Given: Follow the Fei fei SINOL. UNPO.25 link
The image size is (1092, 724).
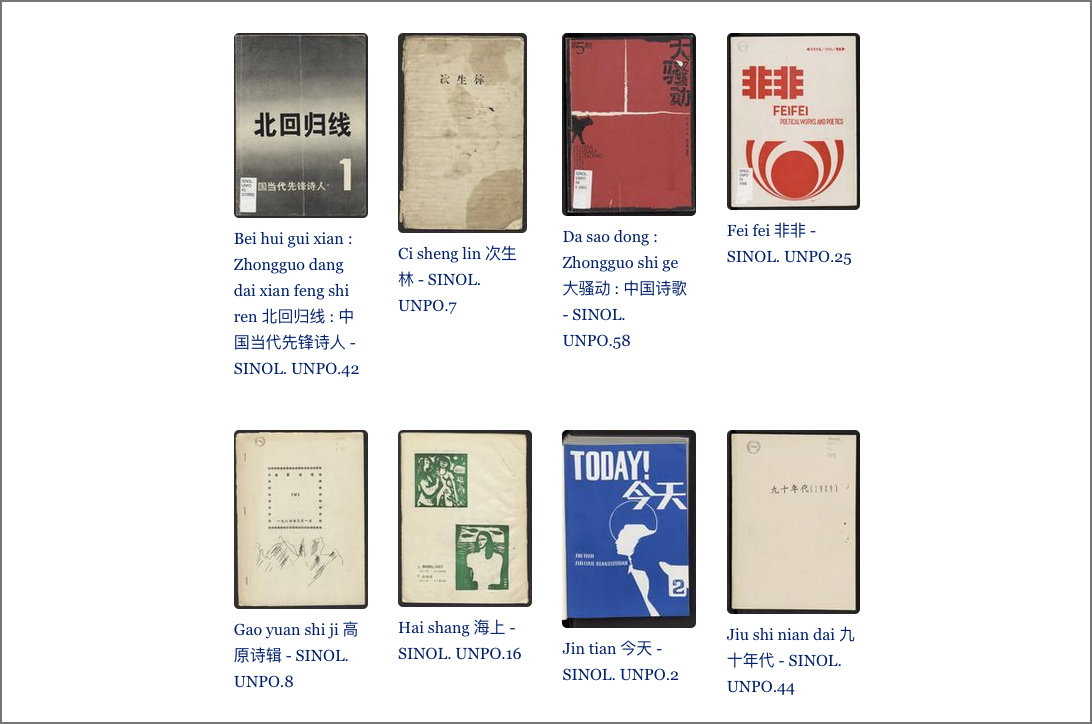Looking at the screenshot, I should point(788,244).
